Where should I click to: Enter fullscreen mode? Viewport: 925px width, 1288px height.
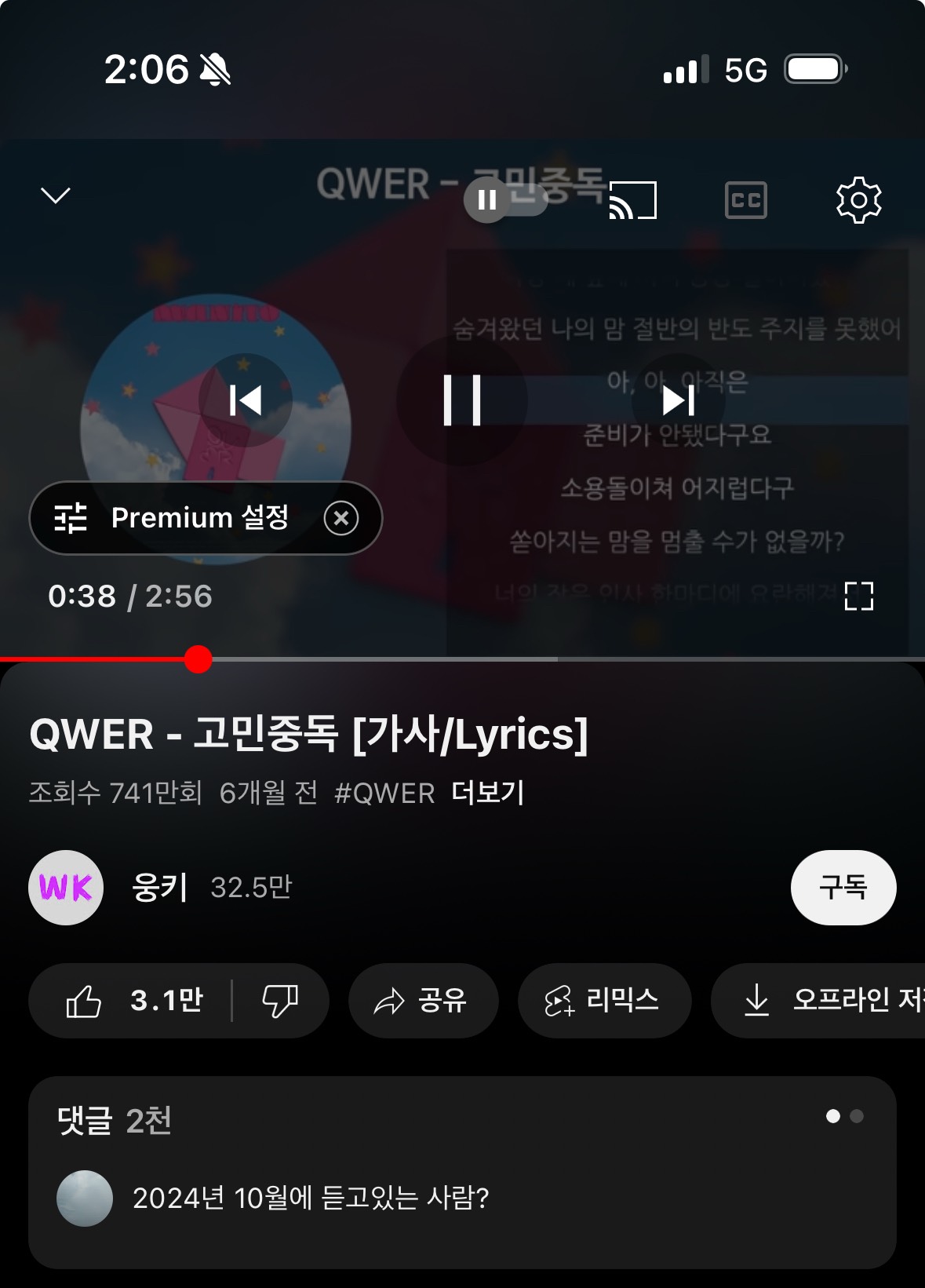tap(858, 596)
